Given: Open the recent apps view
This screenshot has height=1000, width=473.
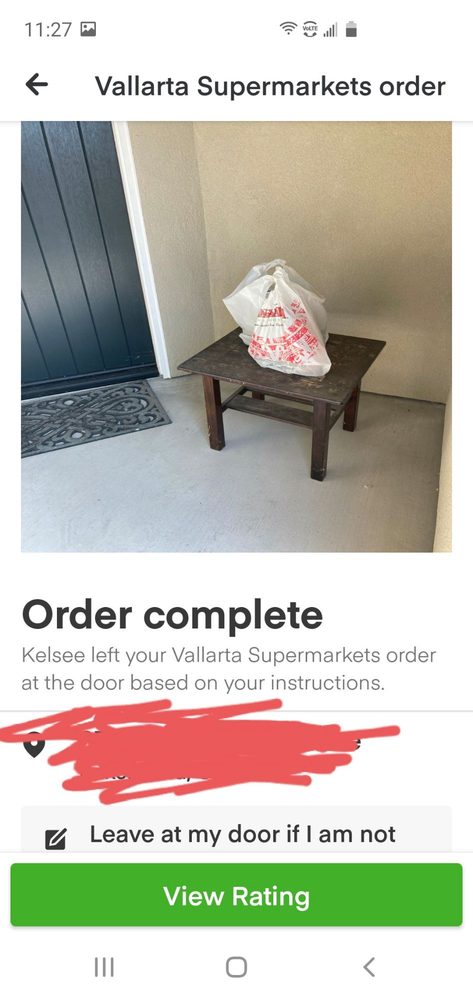Looking at the screenshot, I should [x=104, y=967].
